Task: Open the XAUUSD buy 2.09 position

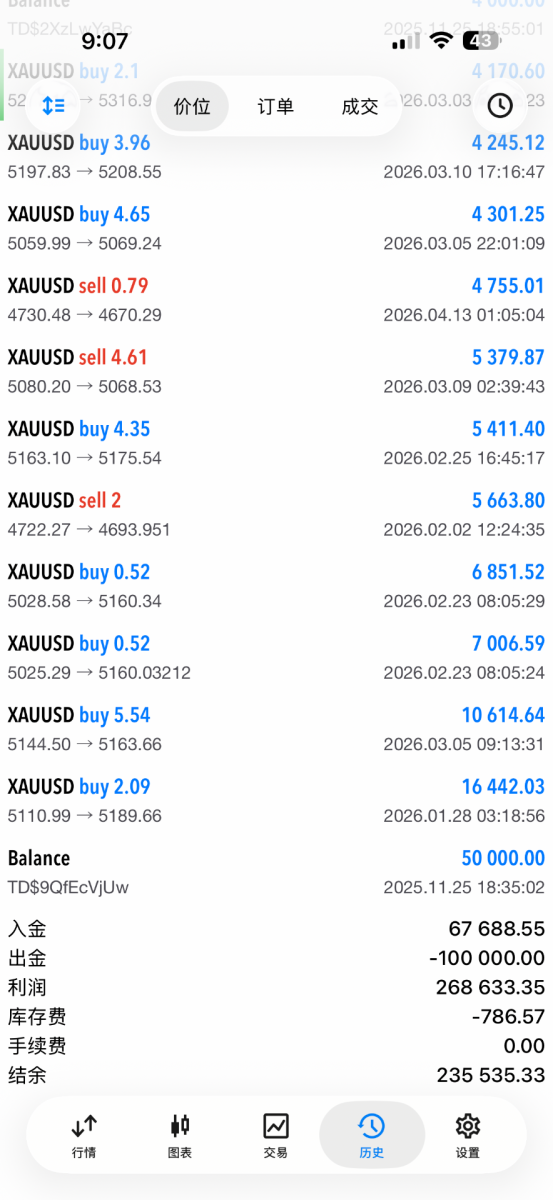Action: click(276, 801)
